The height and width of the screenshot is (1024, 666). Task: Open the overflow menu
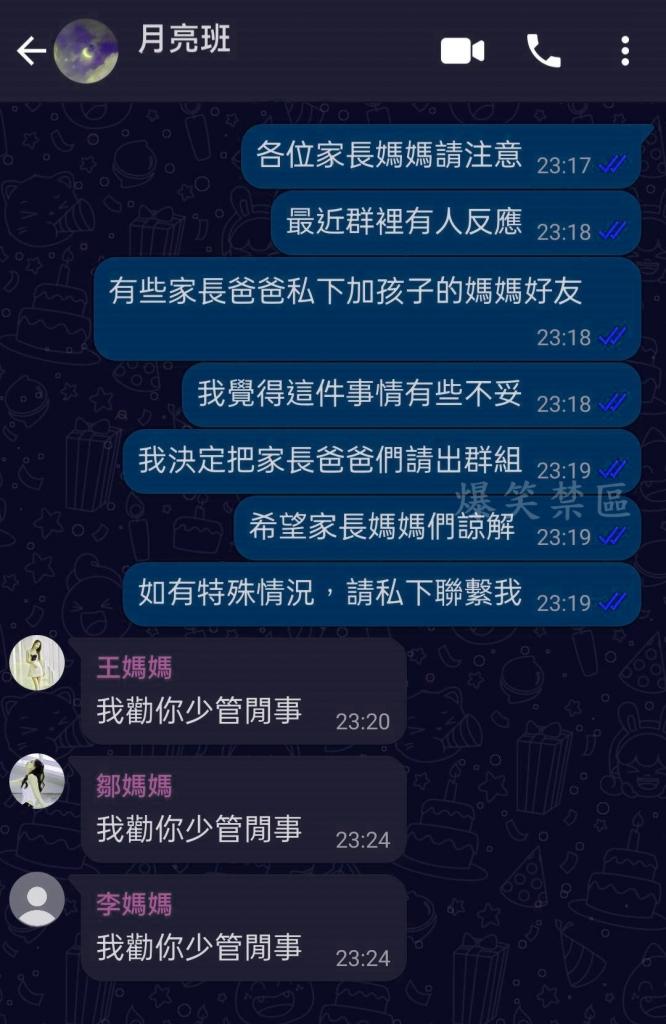[x=625, y=51]
